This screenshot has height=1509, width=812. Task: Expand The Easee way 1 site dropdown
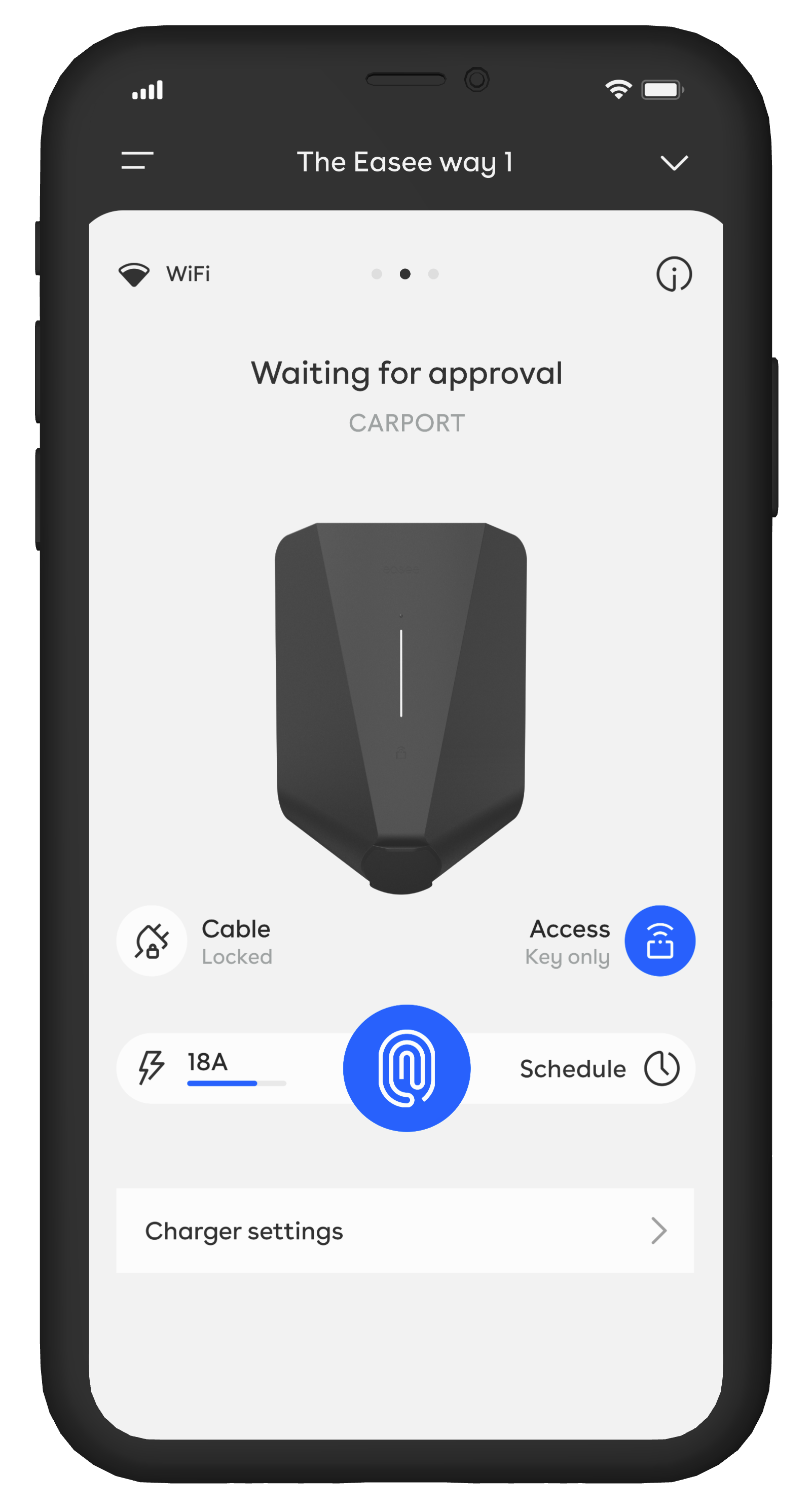(674, 163)
